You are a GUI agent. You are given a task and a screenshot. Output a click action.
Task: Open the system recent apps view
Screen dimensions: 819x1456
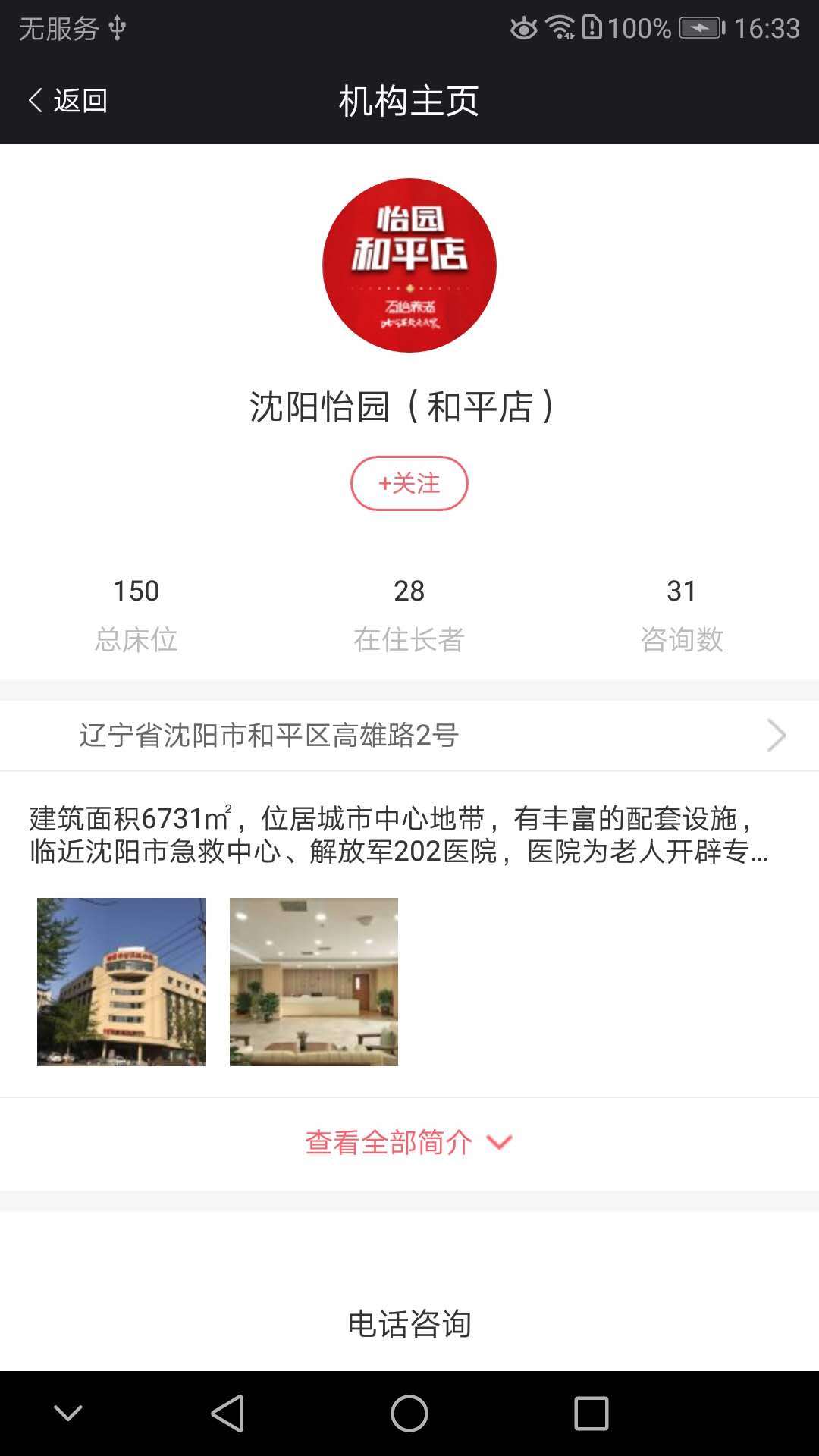(x=591, y=1414)
